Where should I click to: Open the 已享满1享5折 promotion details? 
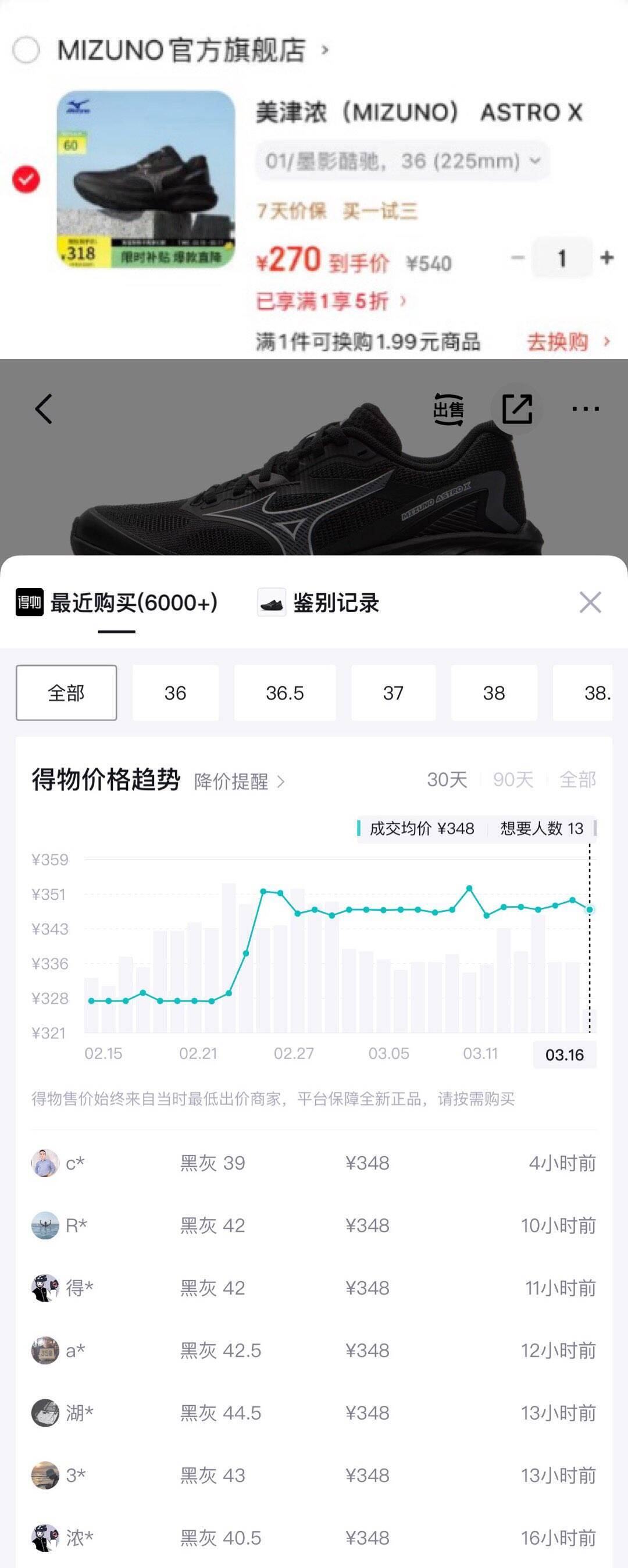tap(330, 301)
